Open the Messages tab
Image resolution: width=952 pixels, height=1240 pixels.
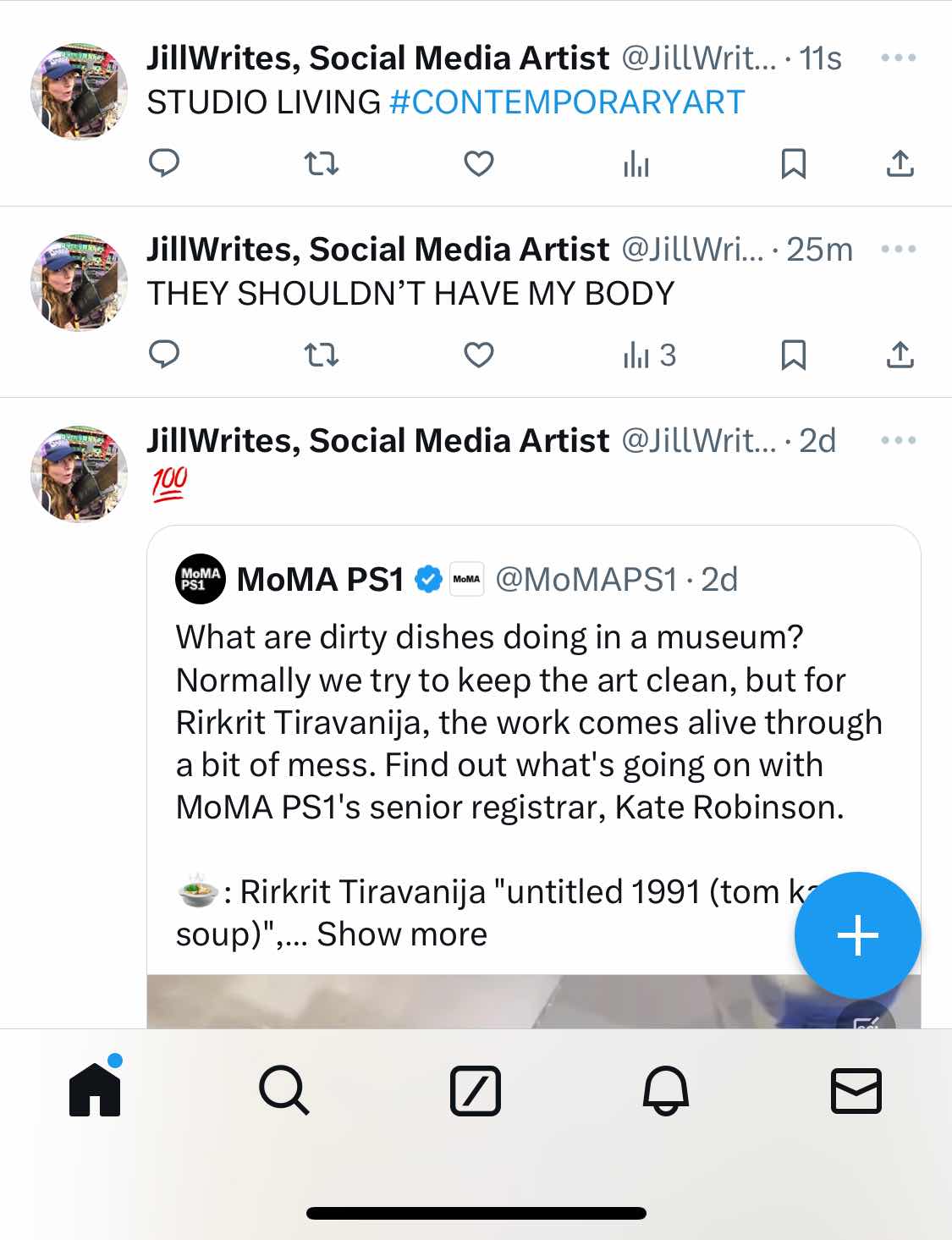point(856,1090)
